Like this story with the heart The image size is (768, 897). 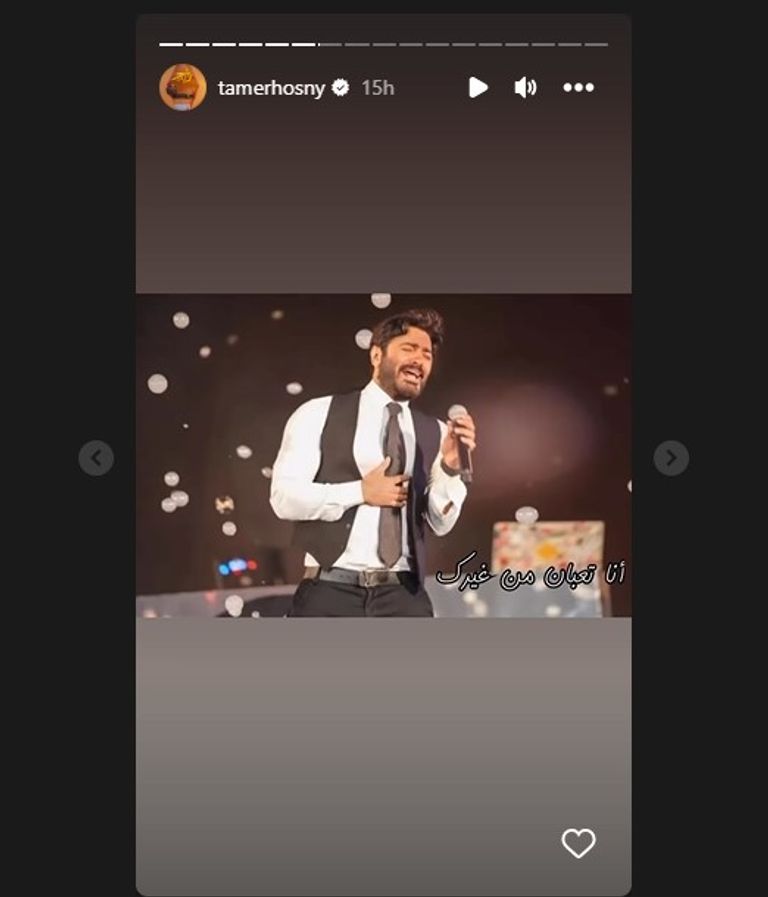578,843
